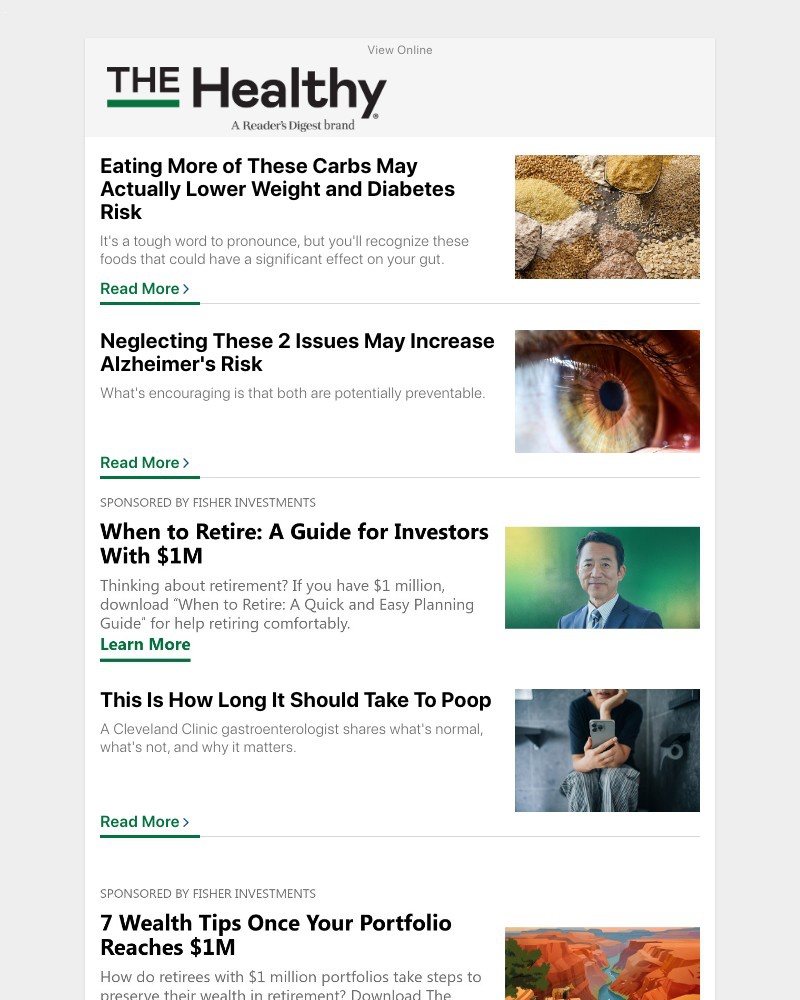The height and width of the screenshot is (1000, 800).
Task: Open the When to Retire headline
Action: (294, 543)
